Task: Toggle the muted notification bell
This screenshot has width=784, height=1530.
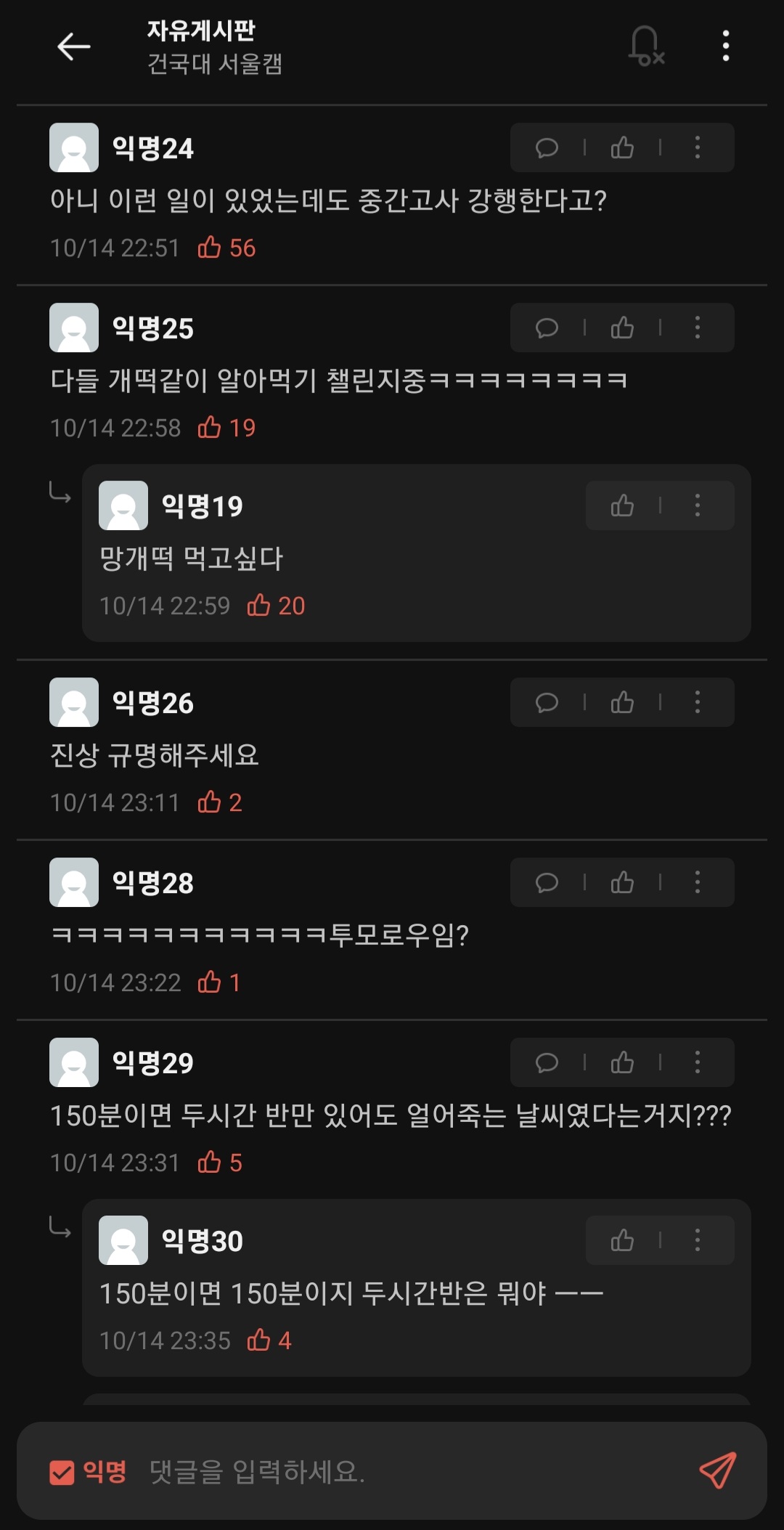Action: tap(645, 46)
